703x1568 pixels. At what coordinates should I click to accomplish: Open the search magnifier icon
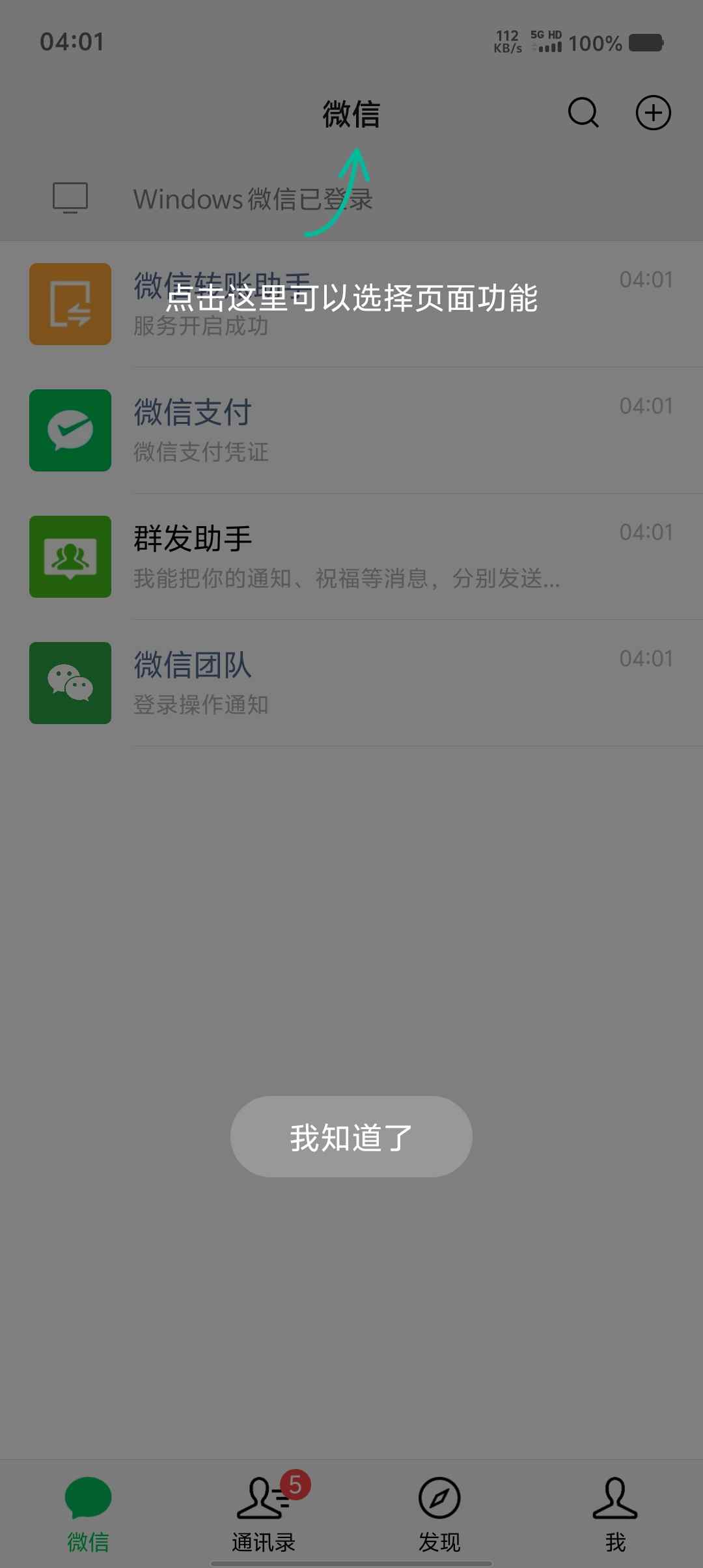tap(583, 113)
